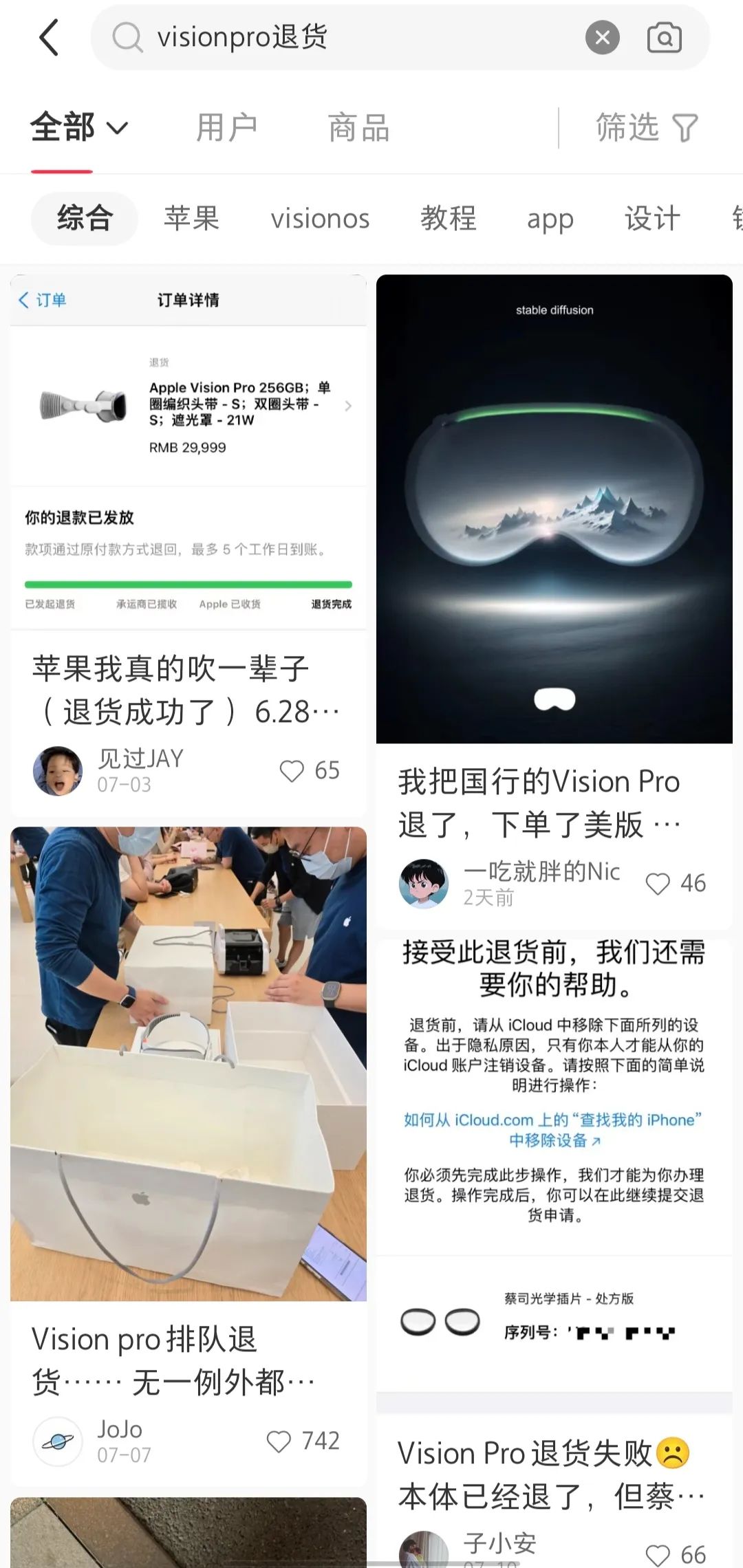Open the post Vision pro排队退货

[173, 1360]
